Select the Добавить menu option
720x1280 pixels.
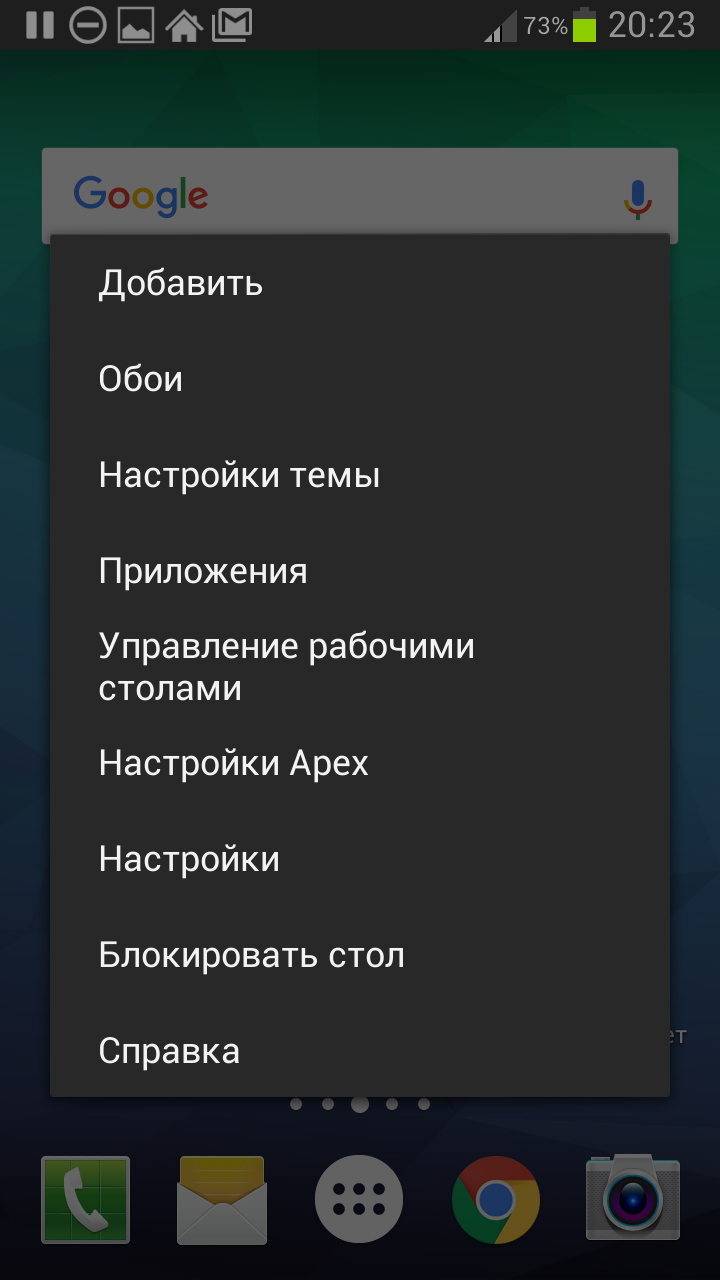click(360, 283)
